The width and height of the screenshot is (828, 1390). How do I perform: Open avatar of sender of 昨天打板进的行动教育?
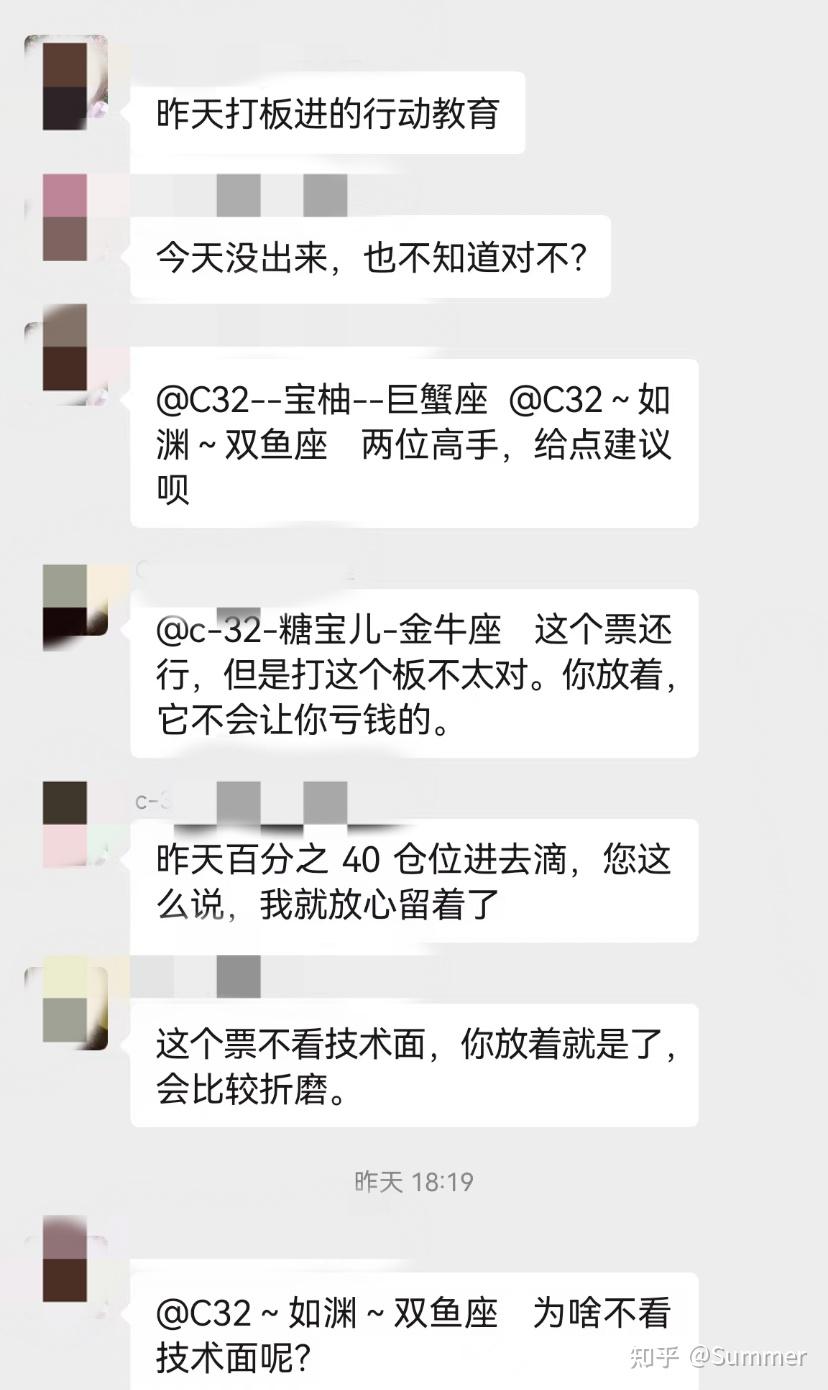[x=65, y=86]
